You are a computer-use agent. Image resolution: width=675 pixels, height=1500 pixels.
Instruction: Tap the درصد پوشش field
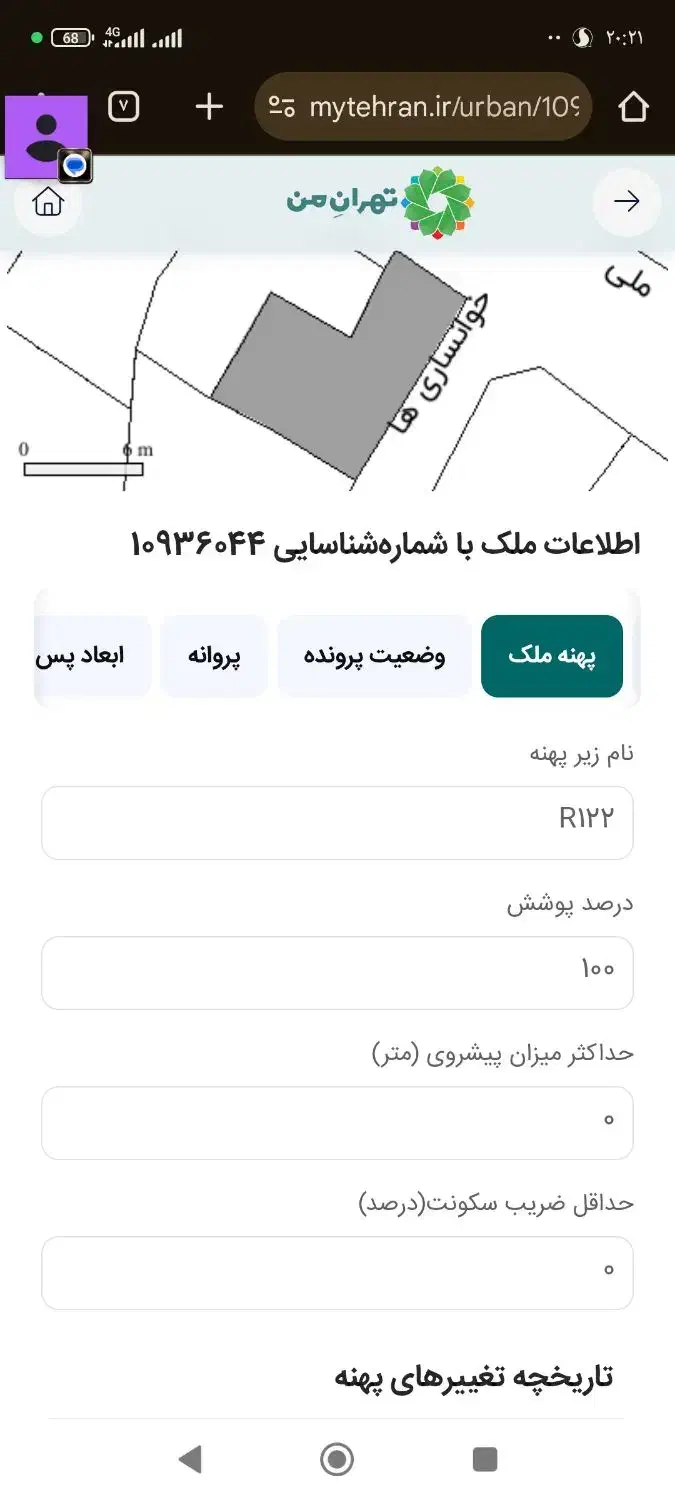[x=337, y=972]
